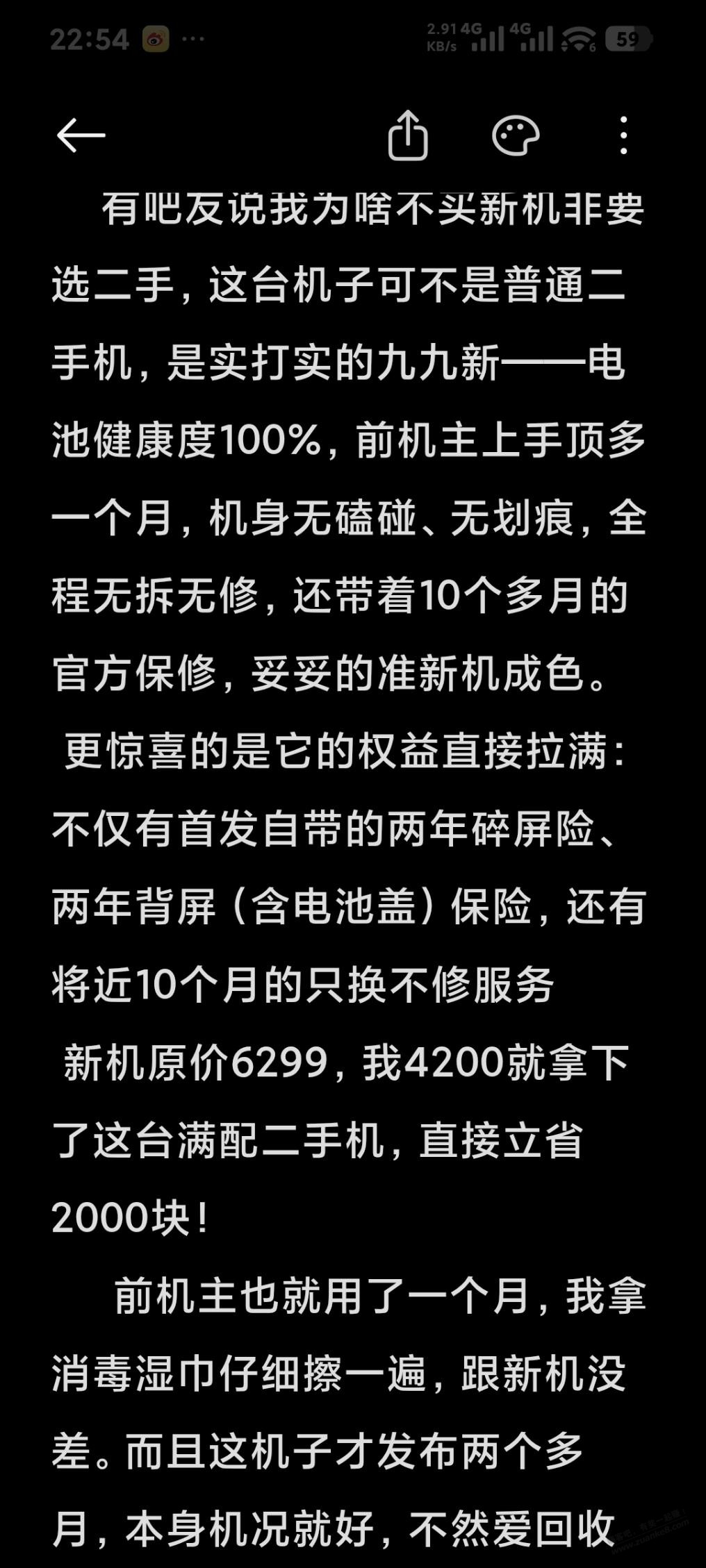
Task: Go back using the arrow icon
Action: pyautogui.click(x=81, y=135)
